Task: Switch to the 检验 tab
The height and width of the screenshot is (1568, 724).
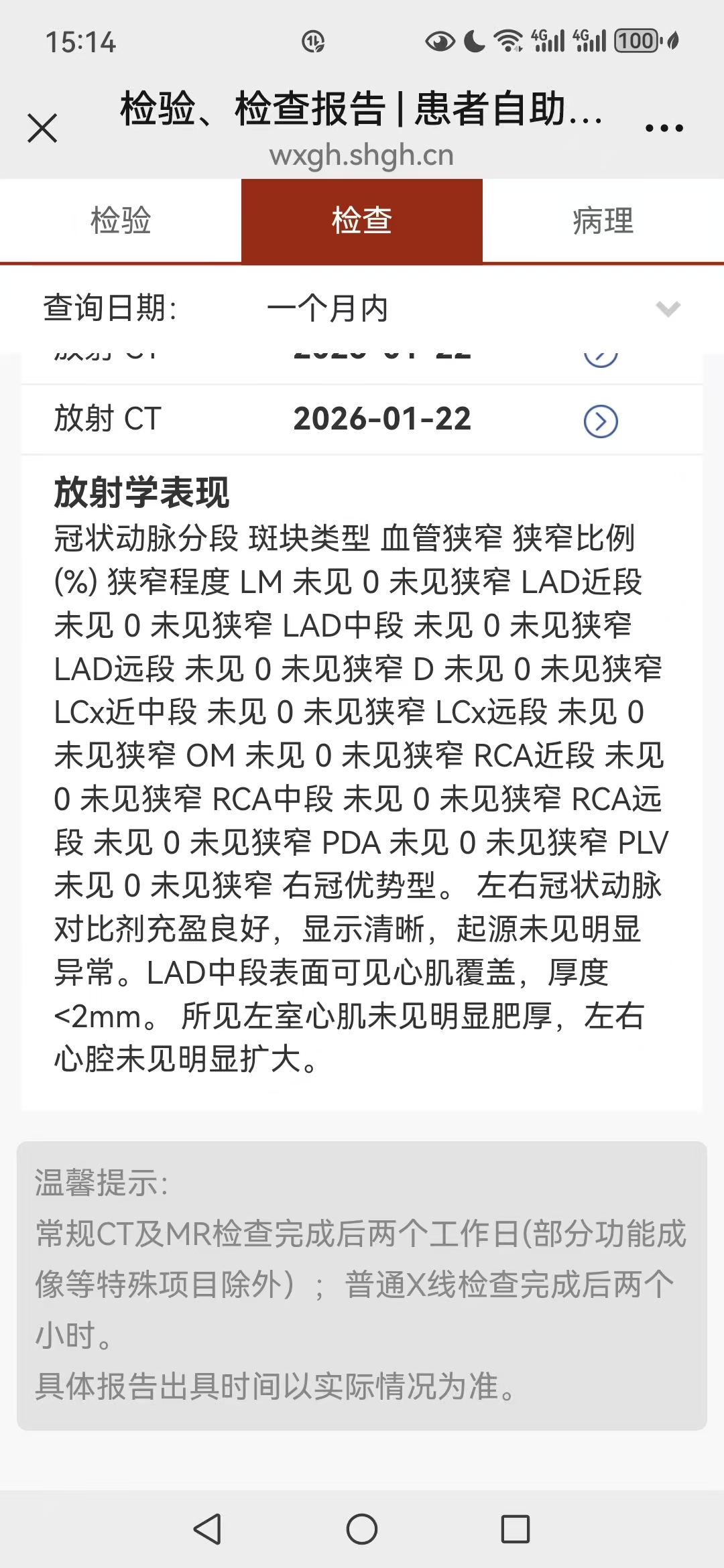Action: click(121, 221)
